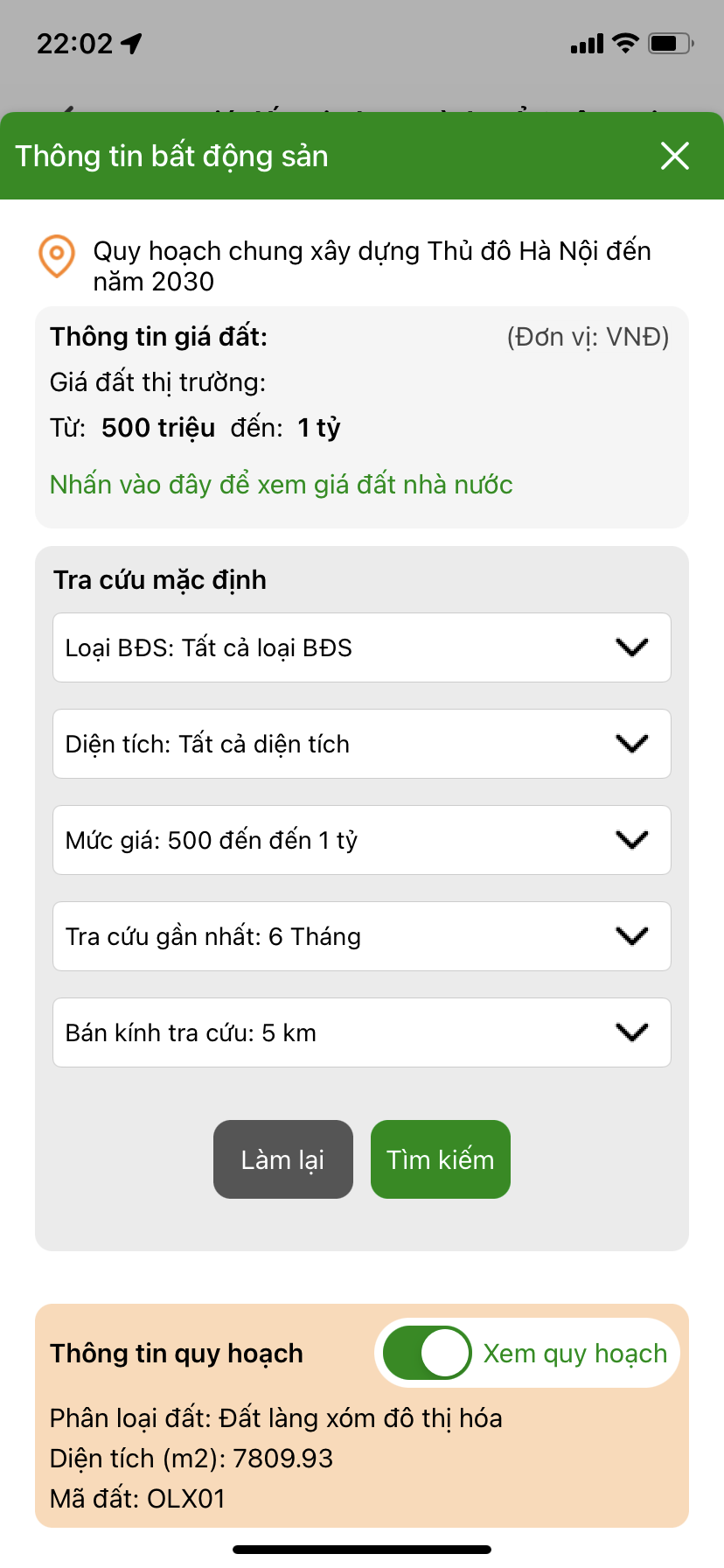Change the Bán kính tra cứu radius
Image resolution: width=724 pixels, height=1568 pixels.
361,1032
